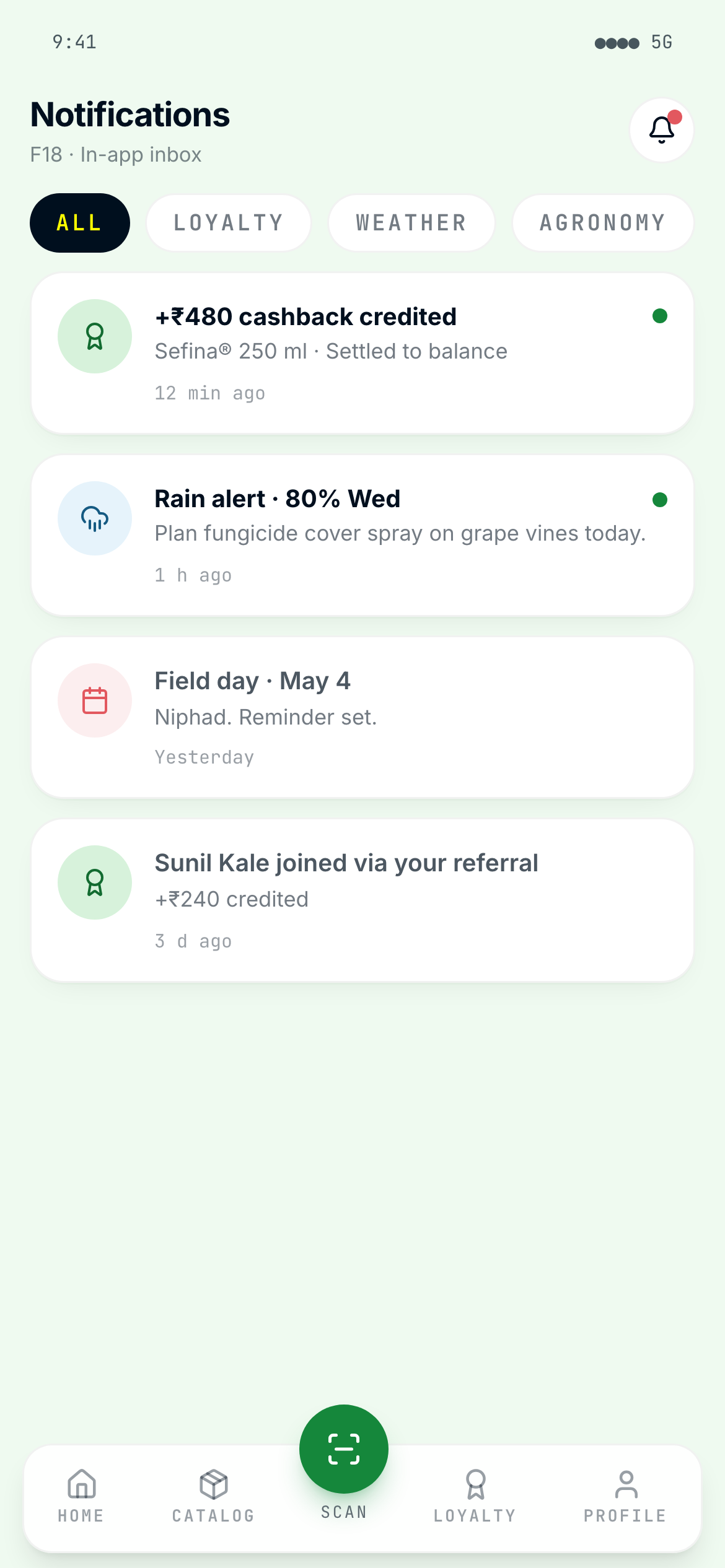This screenshot has width=725, height=1568.
Task: Open the bell notification icon
Action: [661, 130]
